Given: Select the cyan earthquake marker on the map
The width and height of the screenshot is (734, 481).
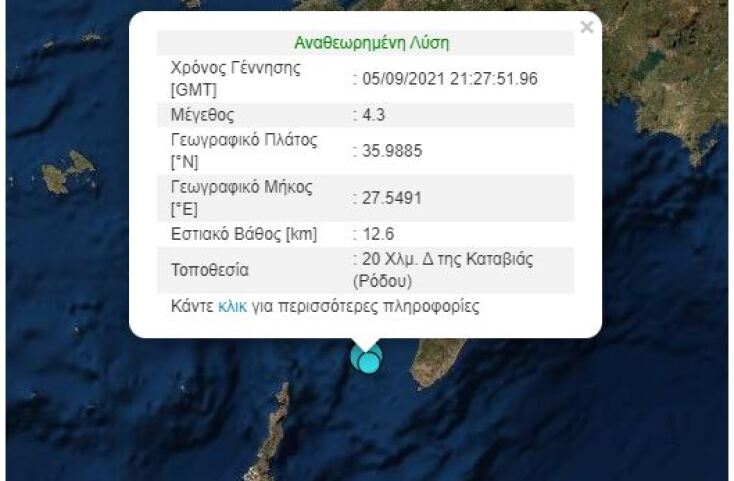Looking at the screenshot, I should click(369, 362).
